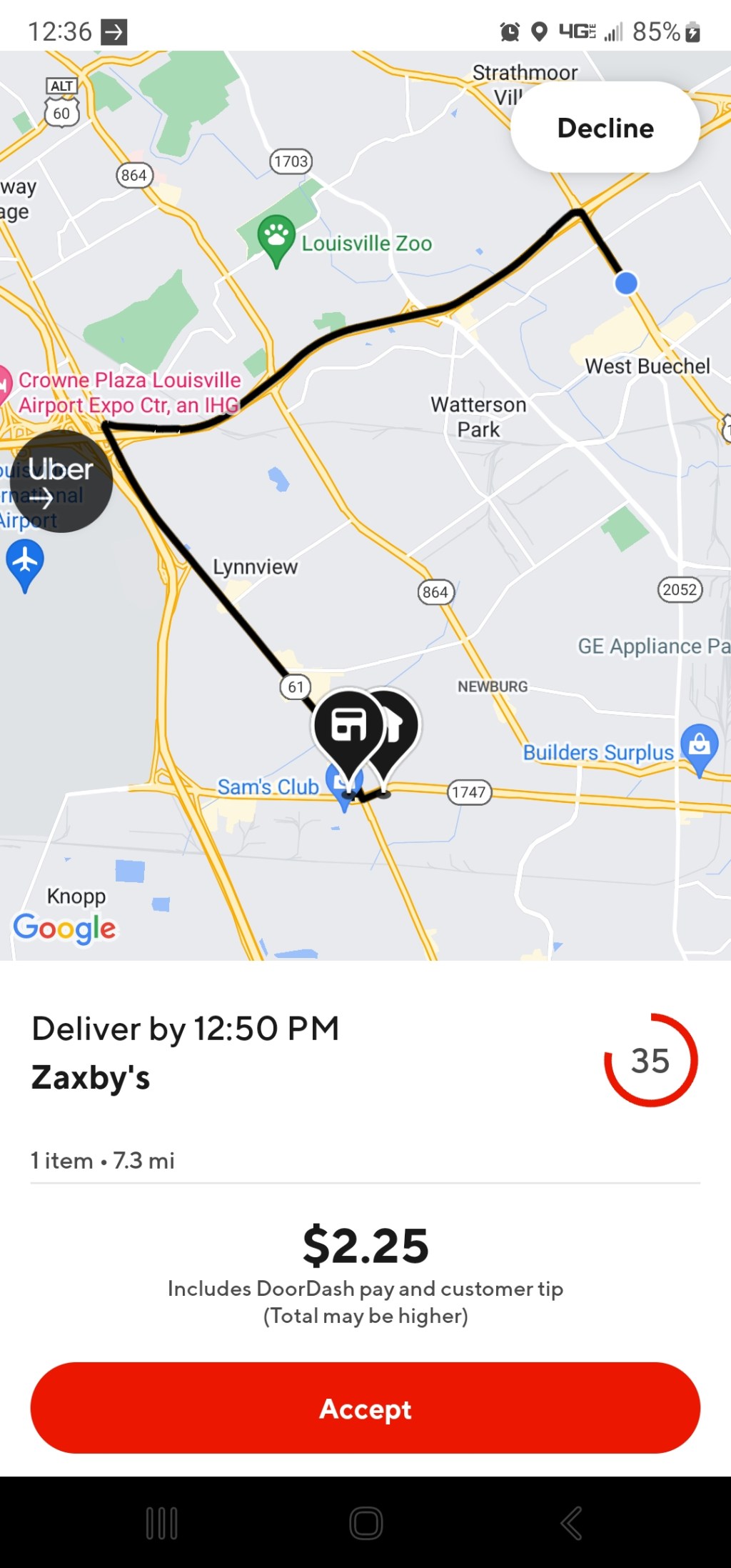The height and width of the screenshot is (1568, 731).
Task: Go to the phone's home screen
Action: (x=365, y=1523)
